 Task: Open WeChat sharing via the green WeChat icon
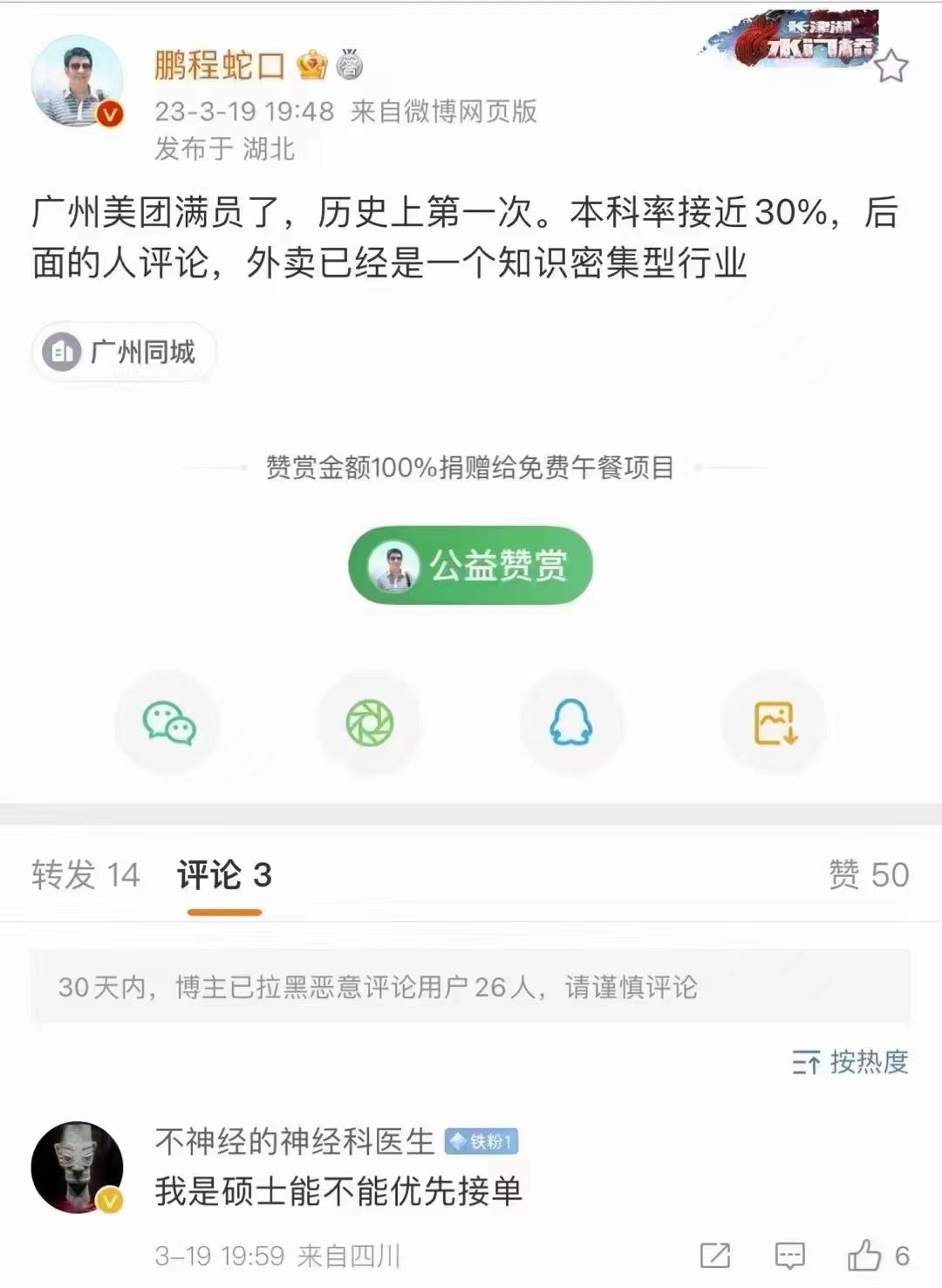click(x=167, y=723)
